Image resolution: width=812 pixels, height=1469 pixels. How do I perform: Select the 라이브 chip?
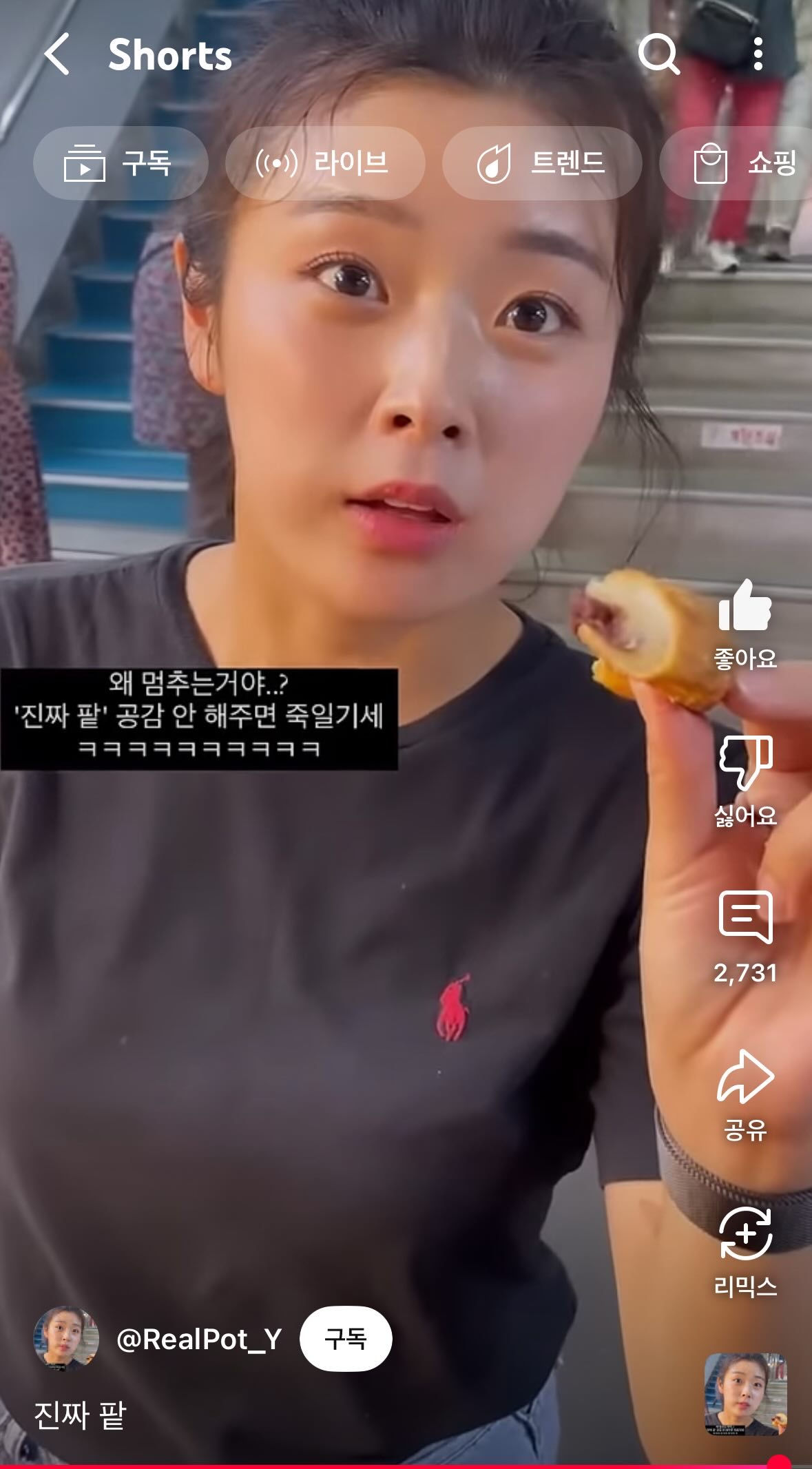[x=325, y=163]
